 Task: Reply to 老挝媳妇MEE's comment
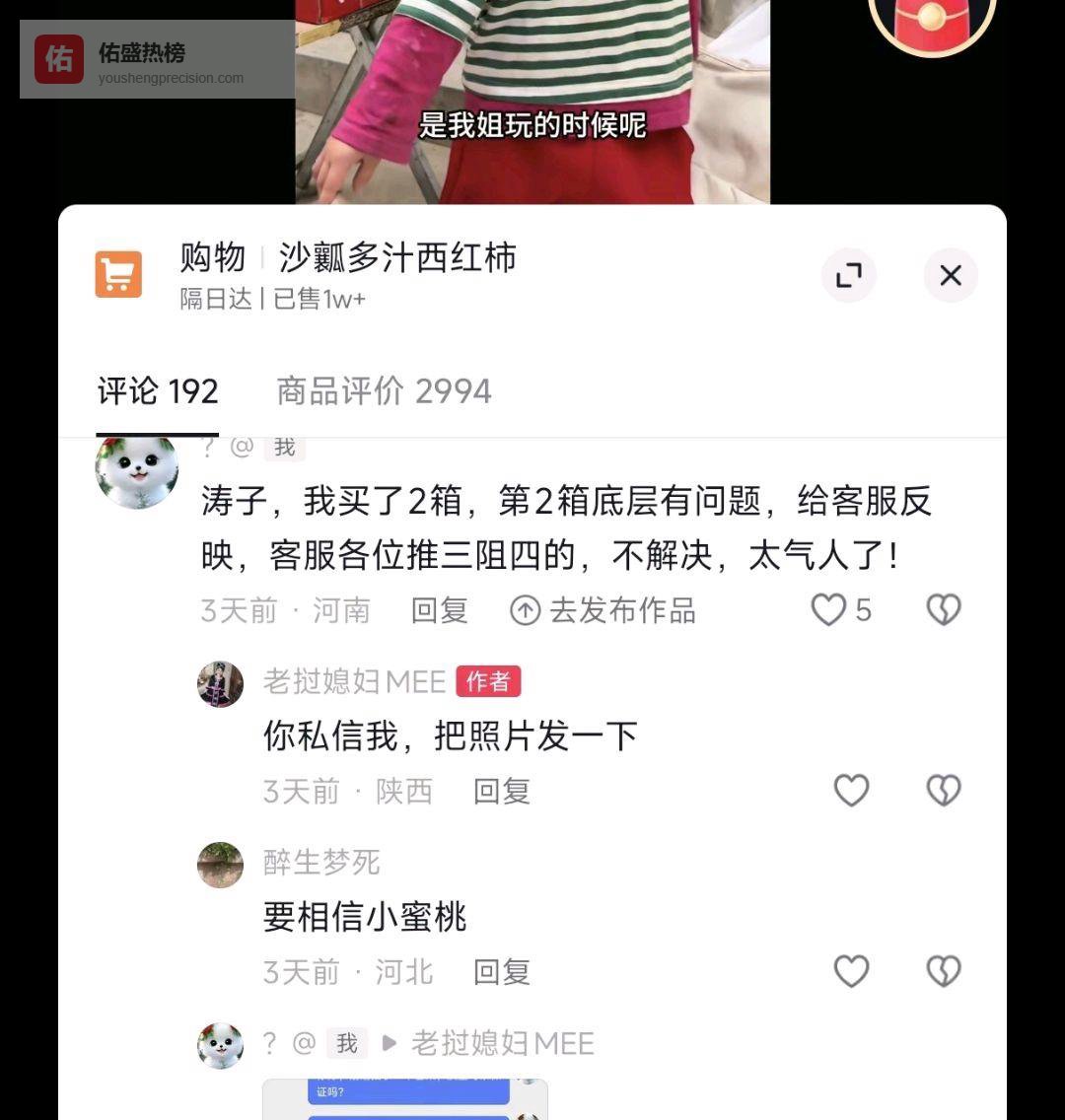pyautogui.click(x=501, y=791)
